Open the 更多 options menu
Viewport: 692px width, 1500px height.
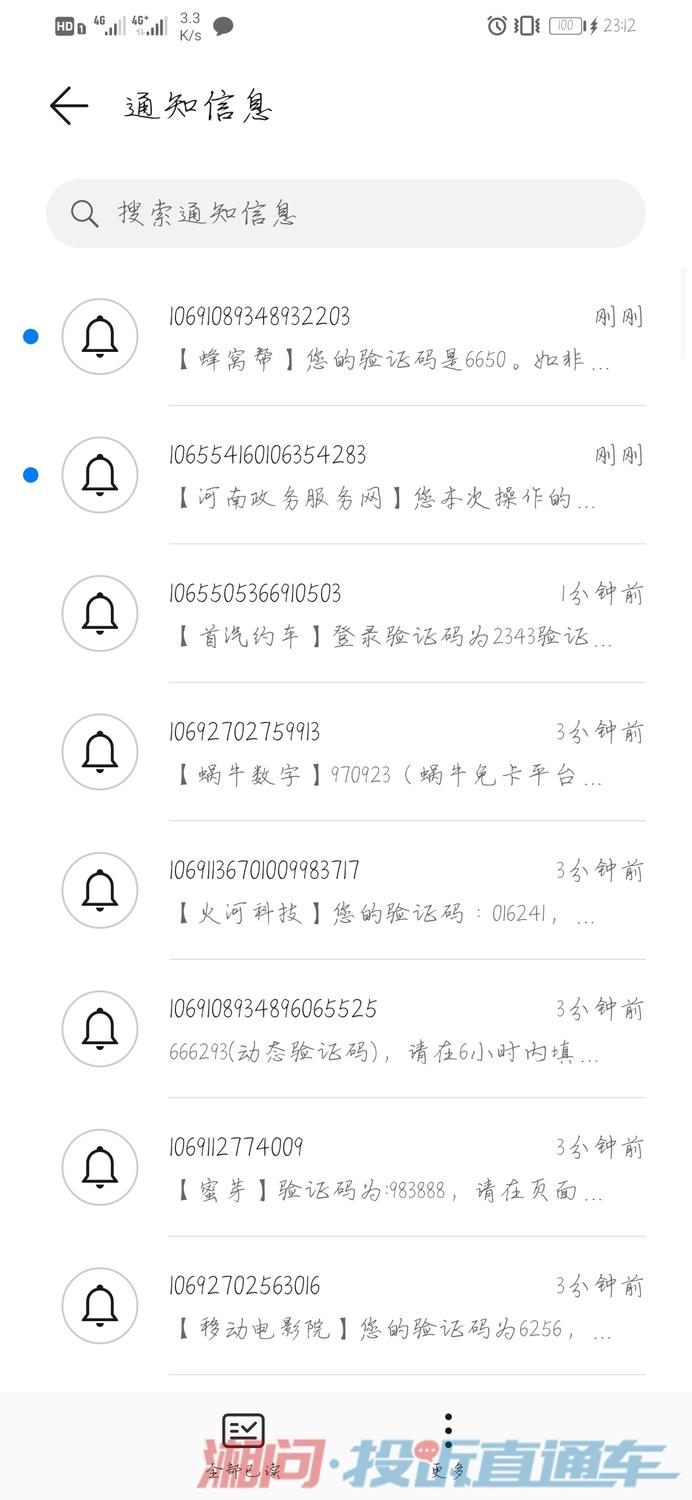point(448,1446)
